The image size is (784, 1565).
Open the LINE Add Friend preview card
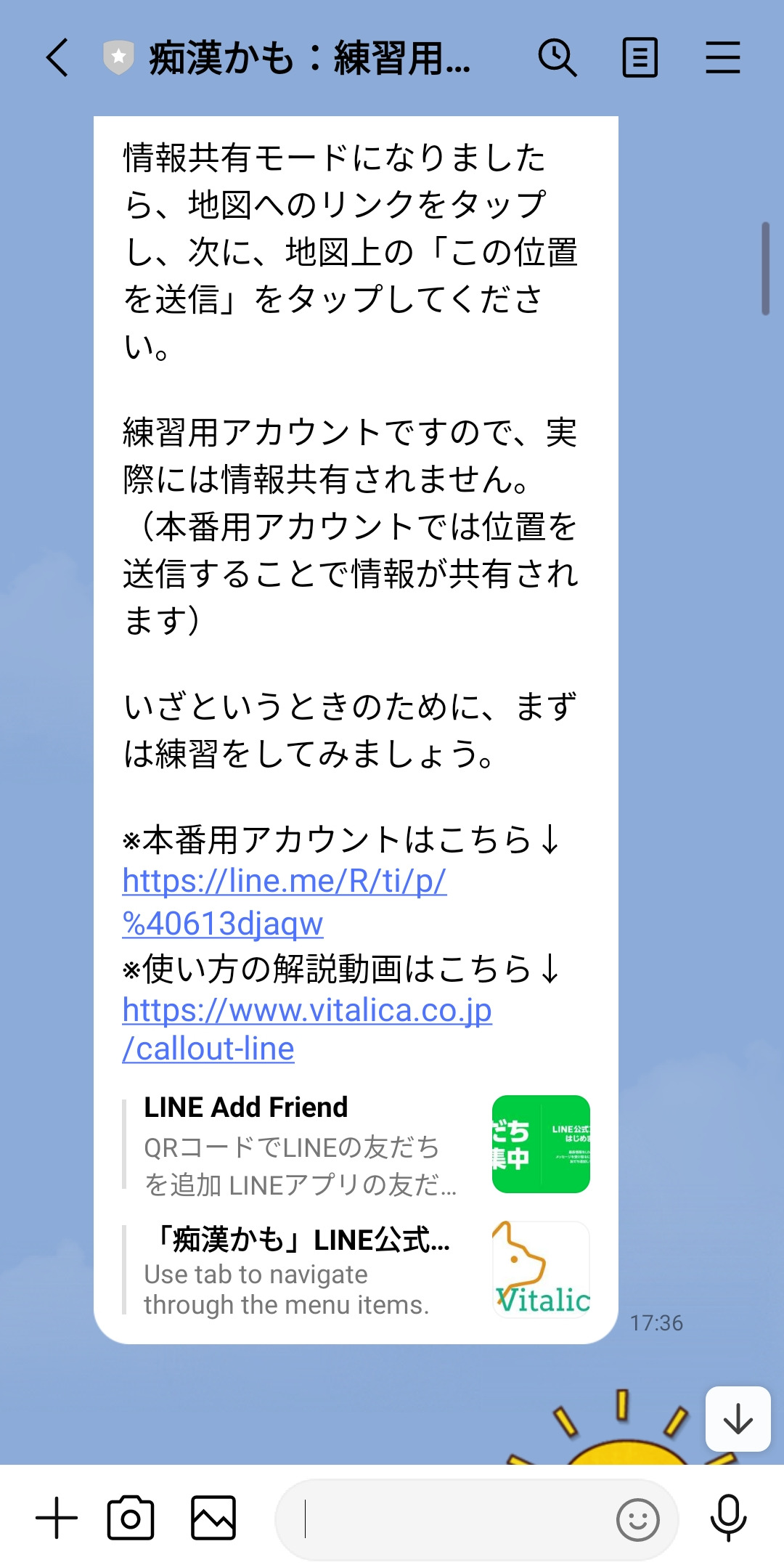(356, 1145)
